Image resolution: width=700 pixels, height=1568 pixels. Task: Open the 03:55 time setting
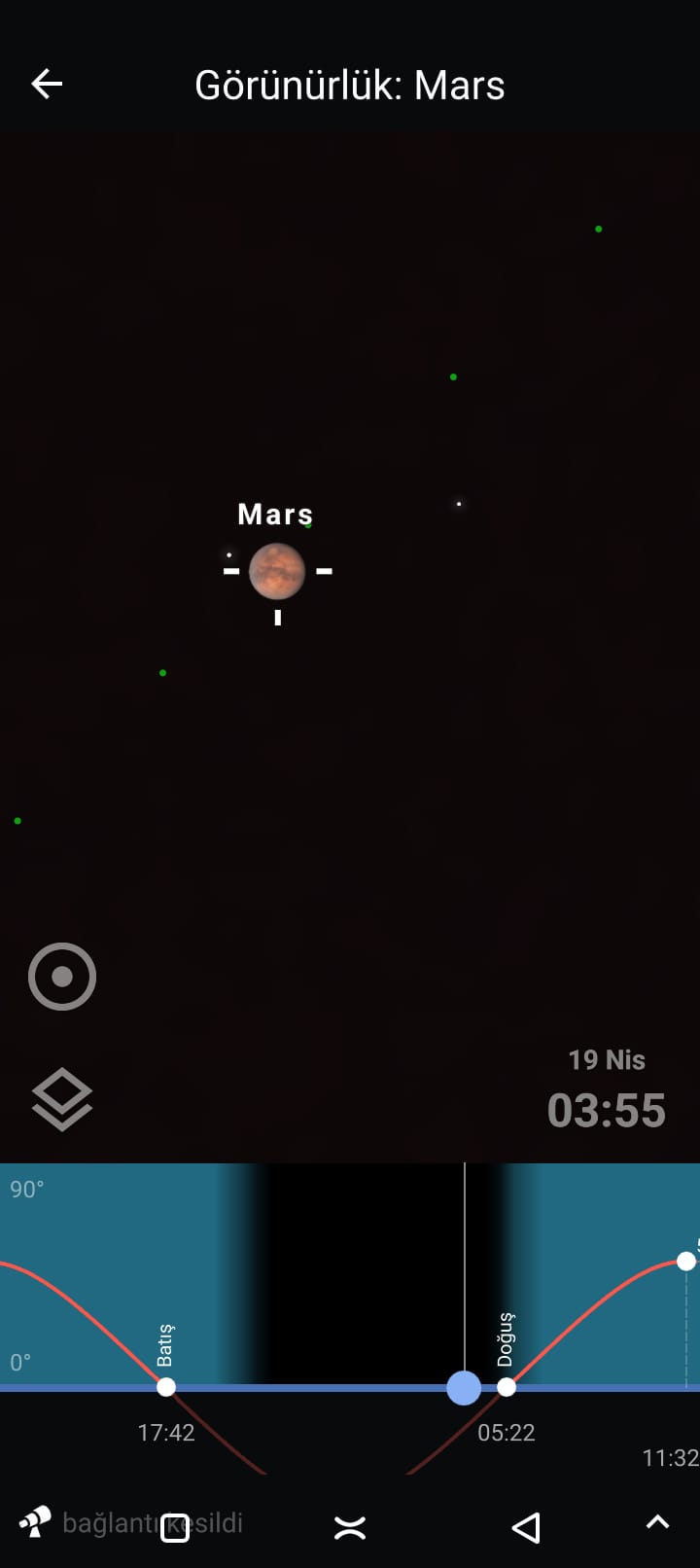click(x=606, y=1110)
